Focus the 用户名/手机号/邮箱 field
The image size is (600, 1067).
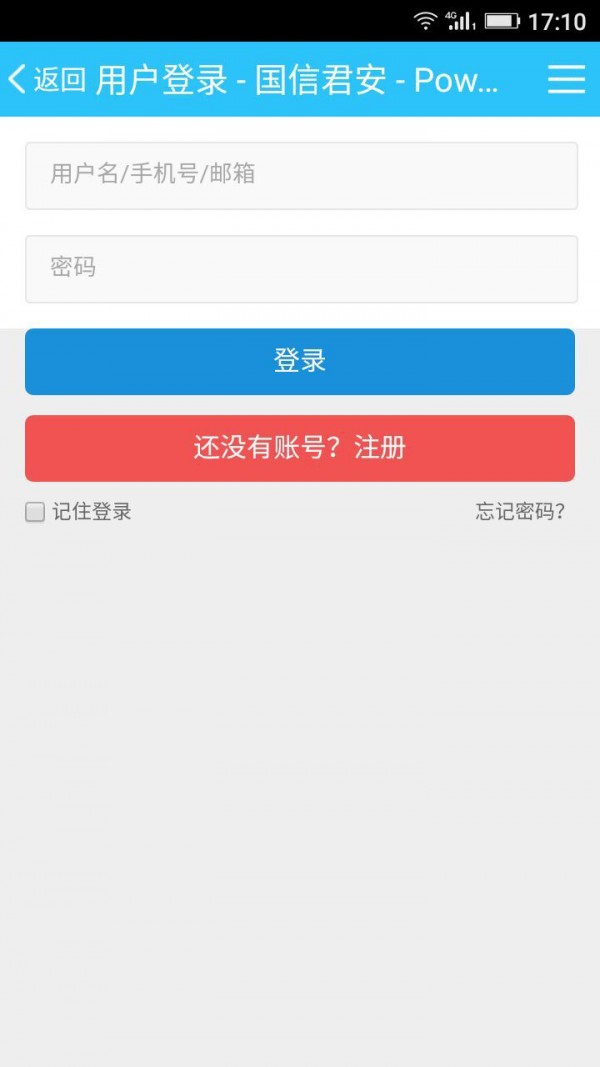(x=301, y=176)
